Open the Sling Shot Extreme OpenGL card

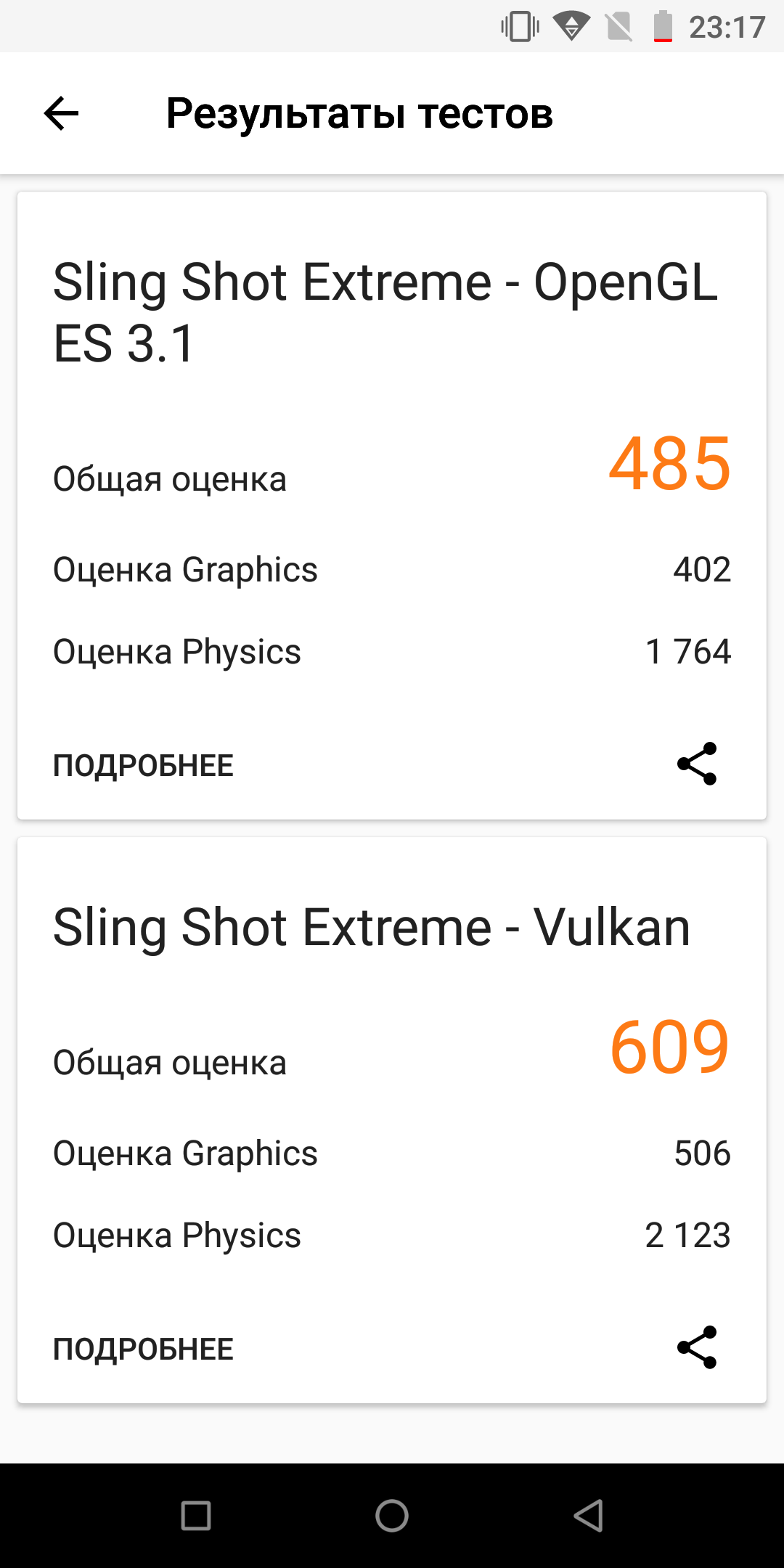coord(392,505)
